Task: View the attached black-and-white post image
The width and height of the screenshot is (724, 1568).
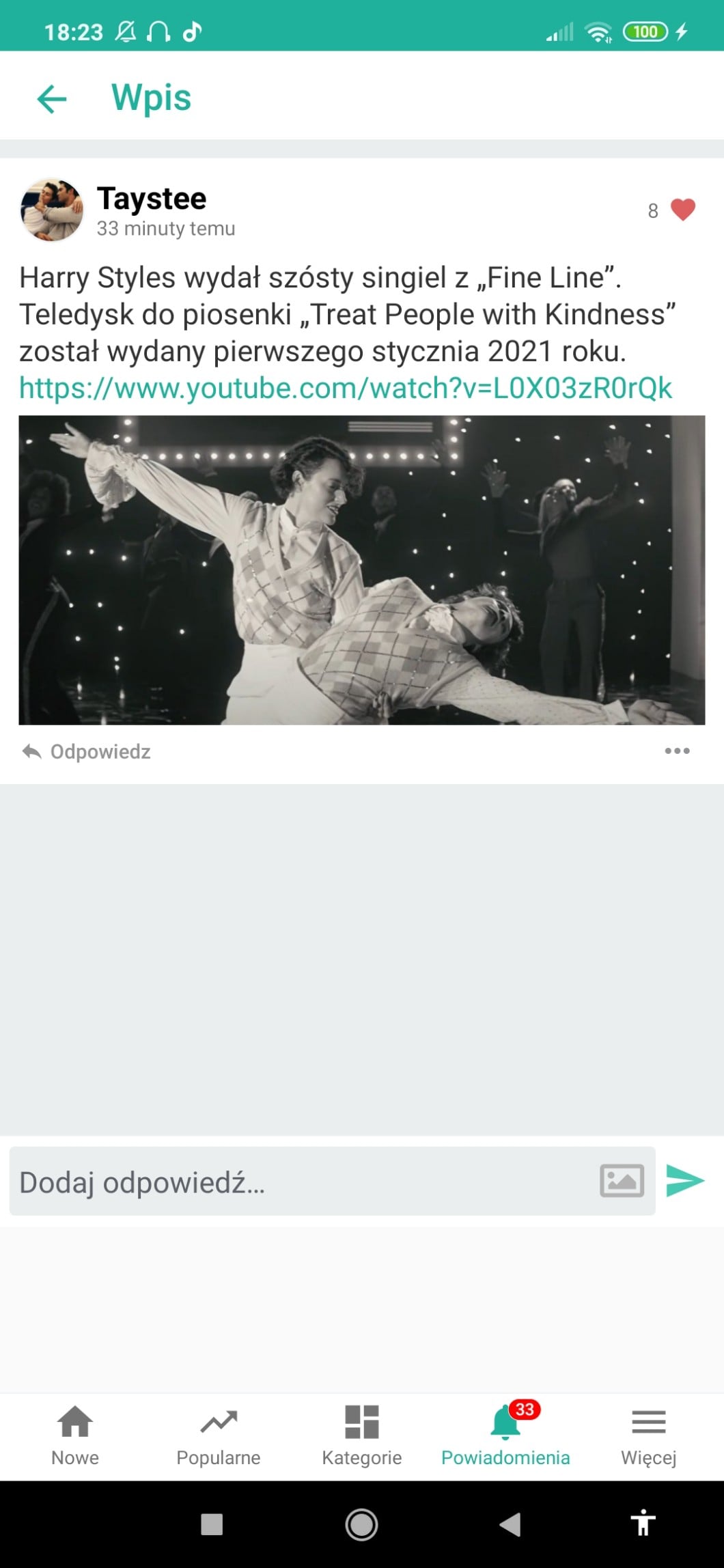Action: point(361,570)
